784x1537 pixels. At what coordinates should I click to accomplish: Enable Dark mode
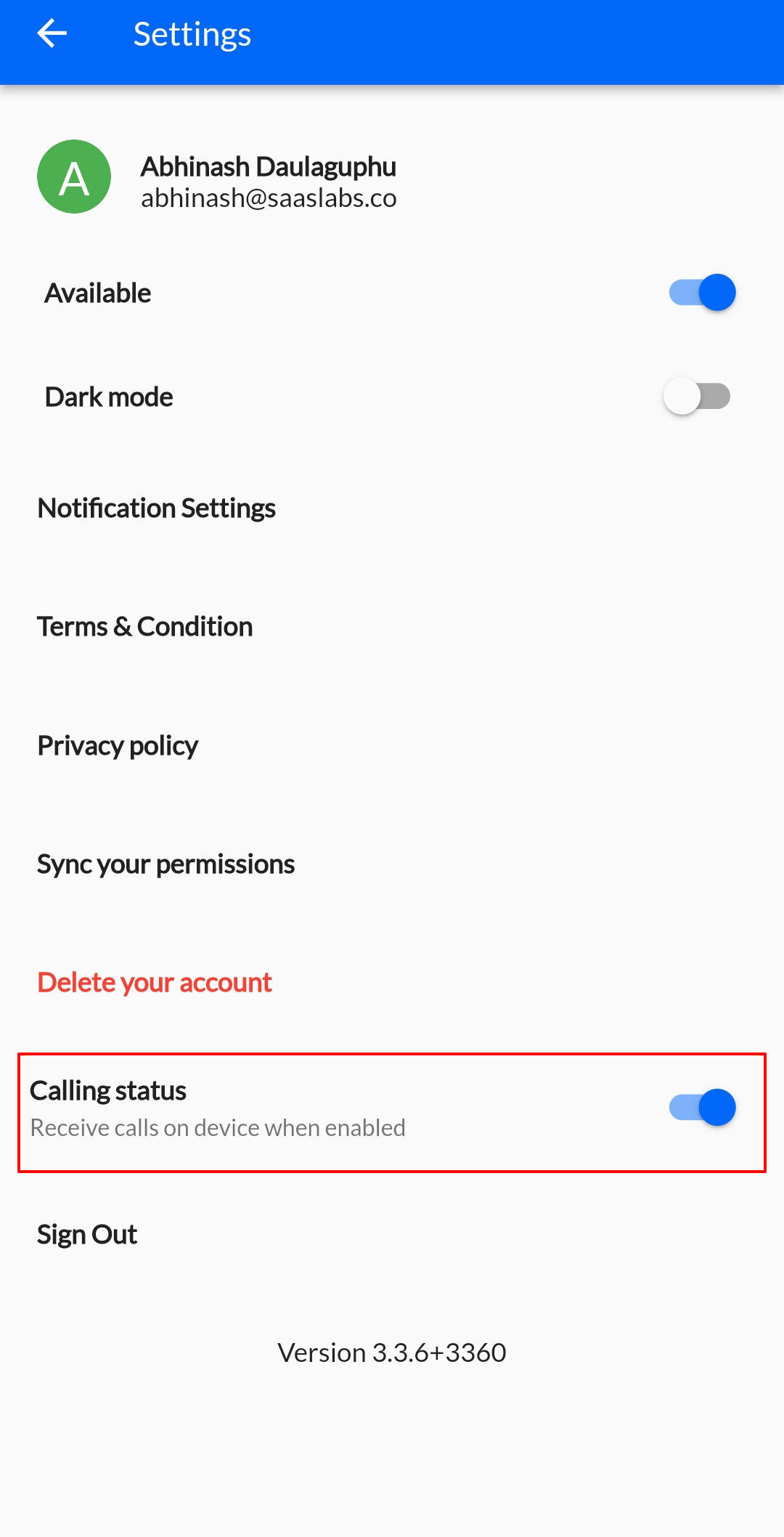tap(697, 397)
